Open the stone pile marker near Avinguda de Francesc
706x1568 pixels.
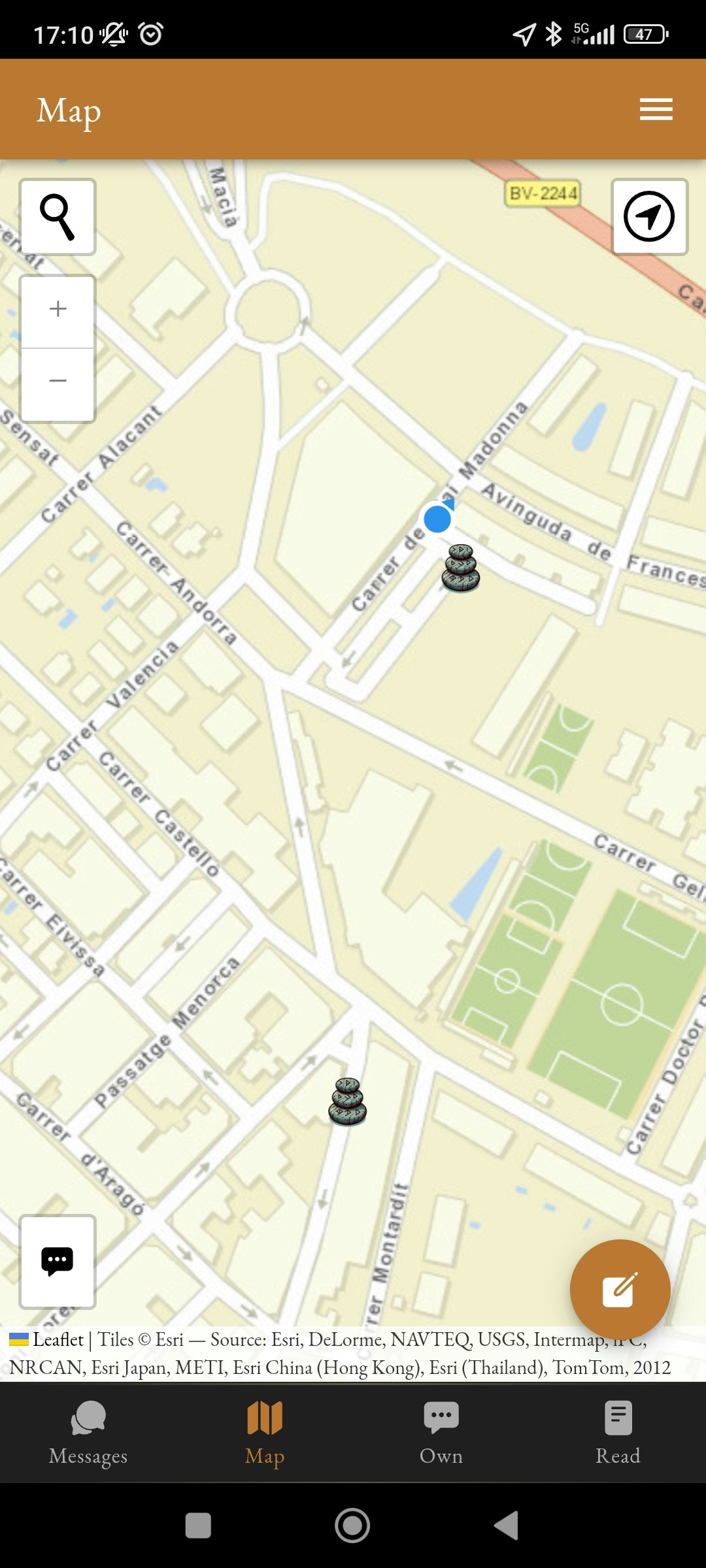[461, 568]
